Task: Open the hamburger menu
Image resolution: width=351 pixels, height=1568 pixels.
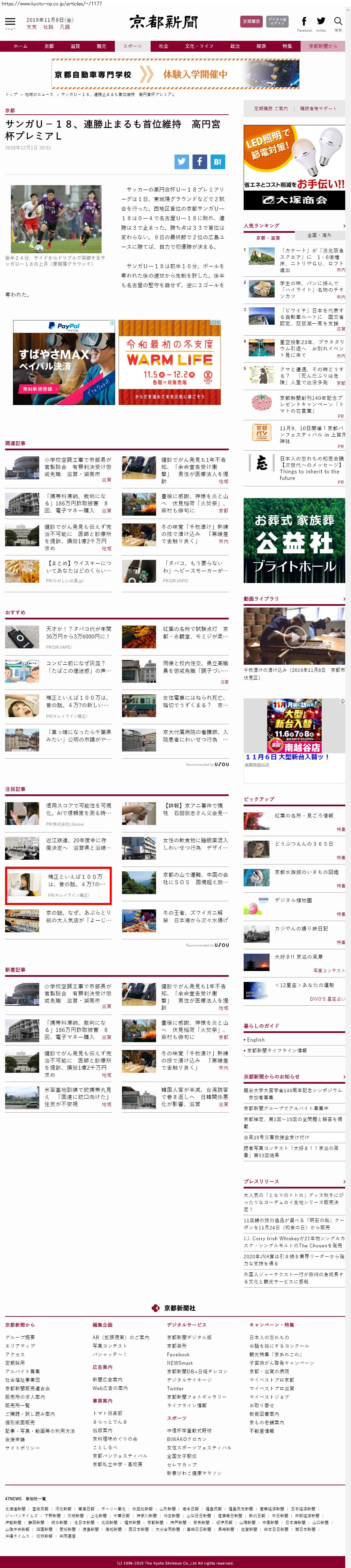Action: click(x=10, y=22)
